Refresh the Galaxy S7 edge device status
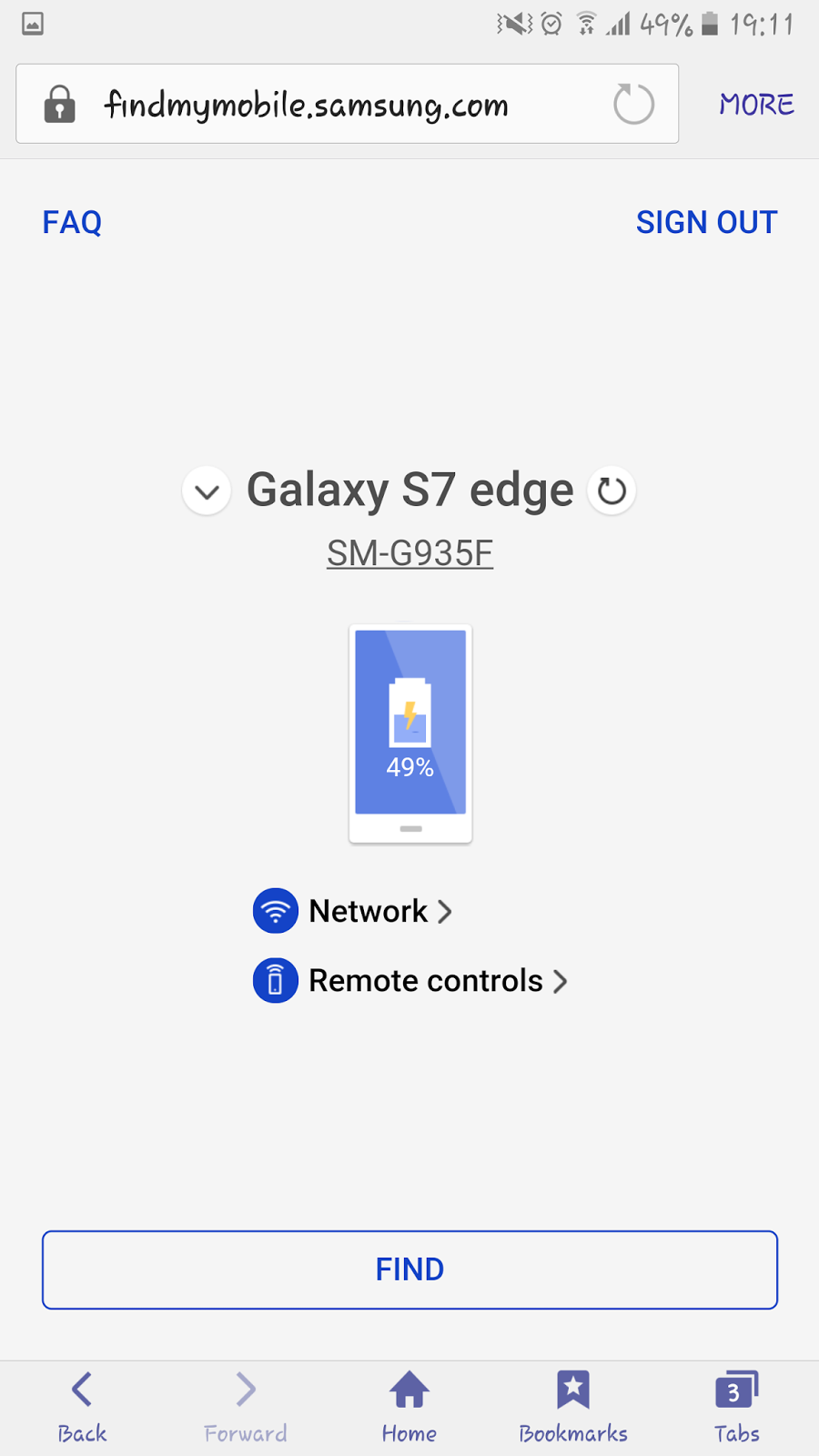Viewport: 819px width, 1456px height. pos(611,490)
